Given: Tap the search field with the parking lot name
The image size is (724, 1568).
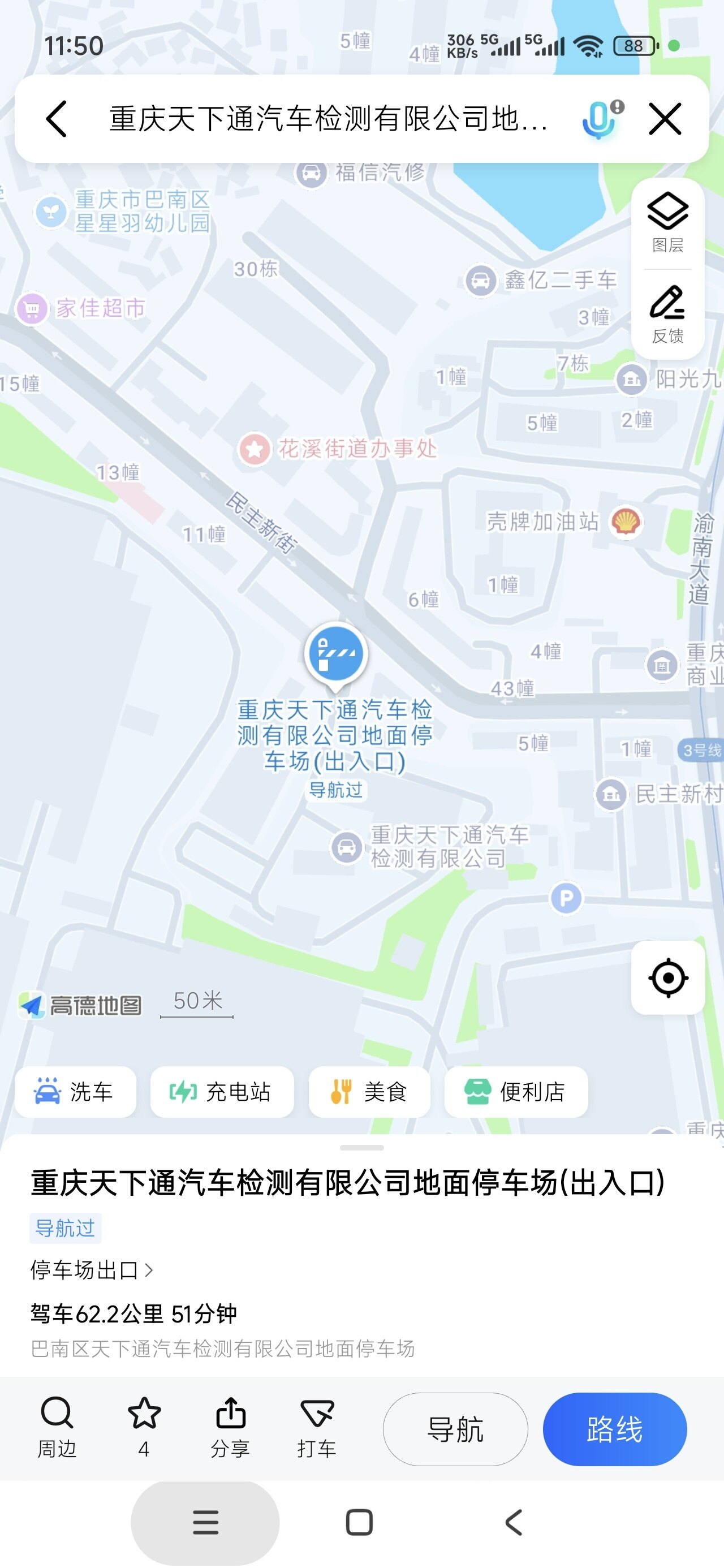Looking at the screenshot, I should (329, 119).
